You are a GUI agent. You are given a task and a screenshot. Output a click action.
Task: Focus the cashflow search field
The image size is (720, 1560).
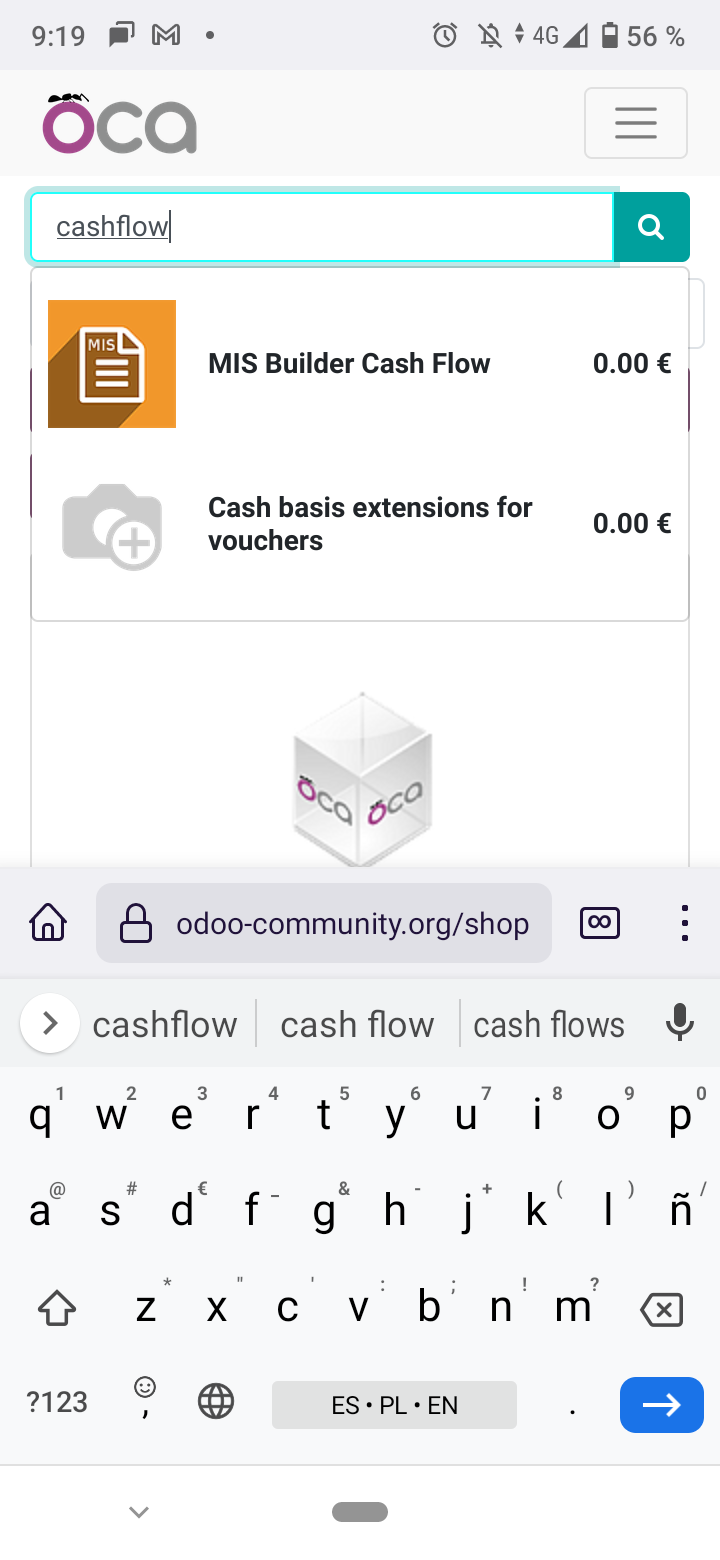pyautogui.click(x=321, y=227)
